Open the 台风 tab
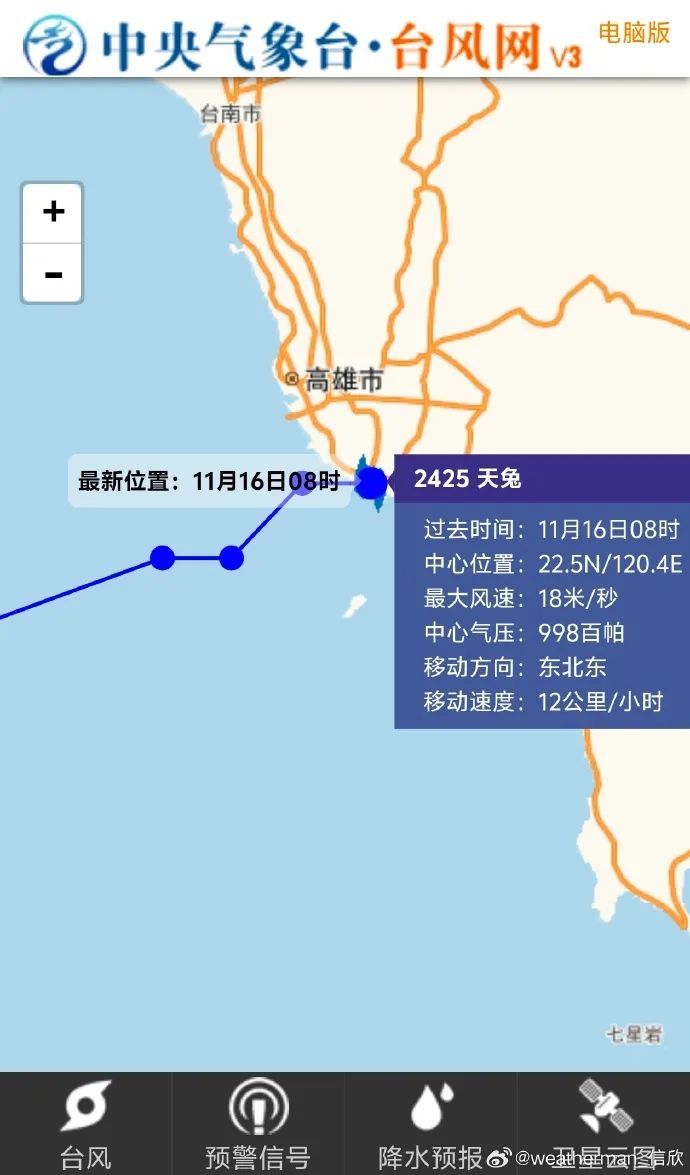This screenshot has height=1175, width=690. coord(86,1124)
